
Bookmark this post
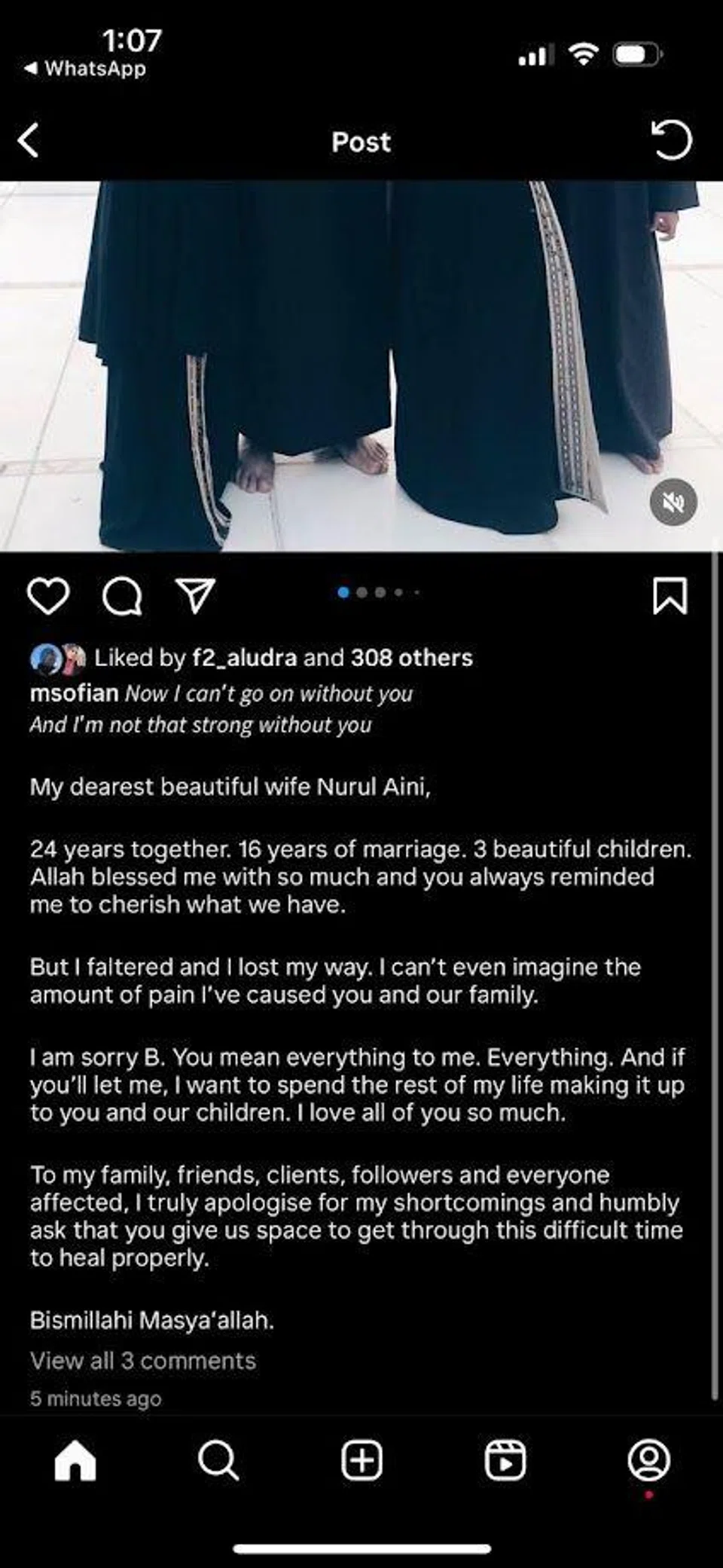(670, 597)
